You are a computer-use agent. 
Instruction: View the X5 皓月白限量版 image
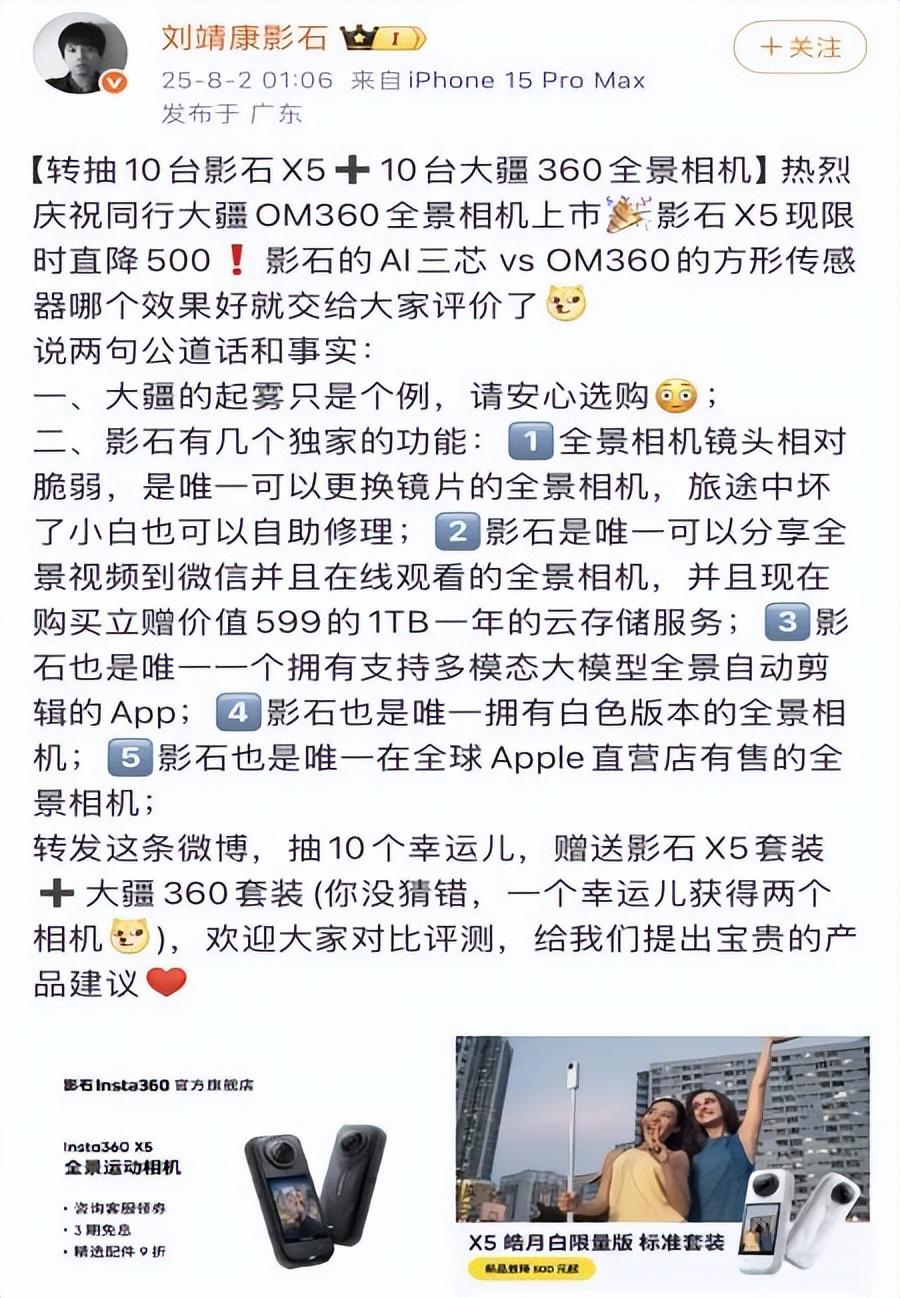pos(662,1158)
